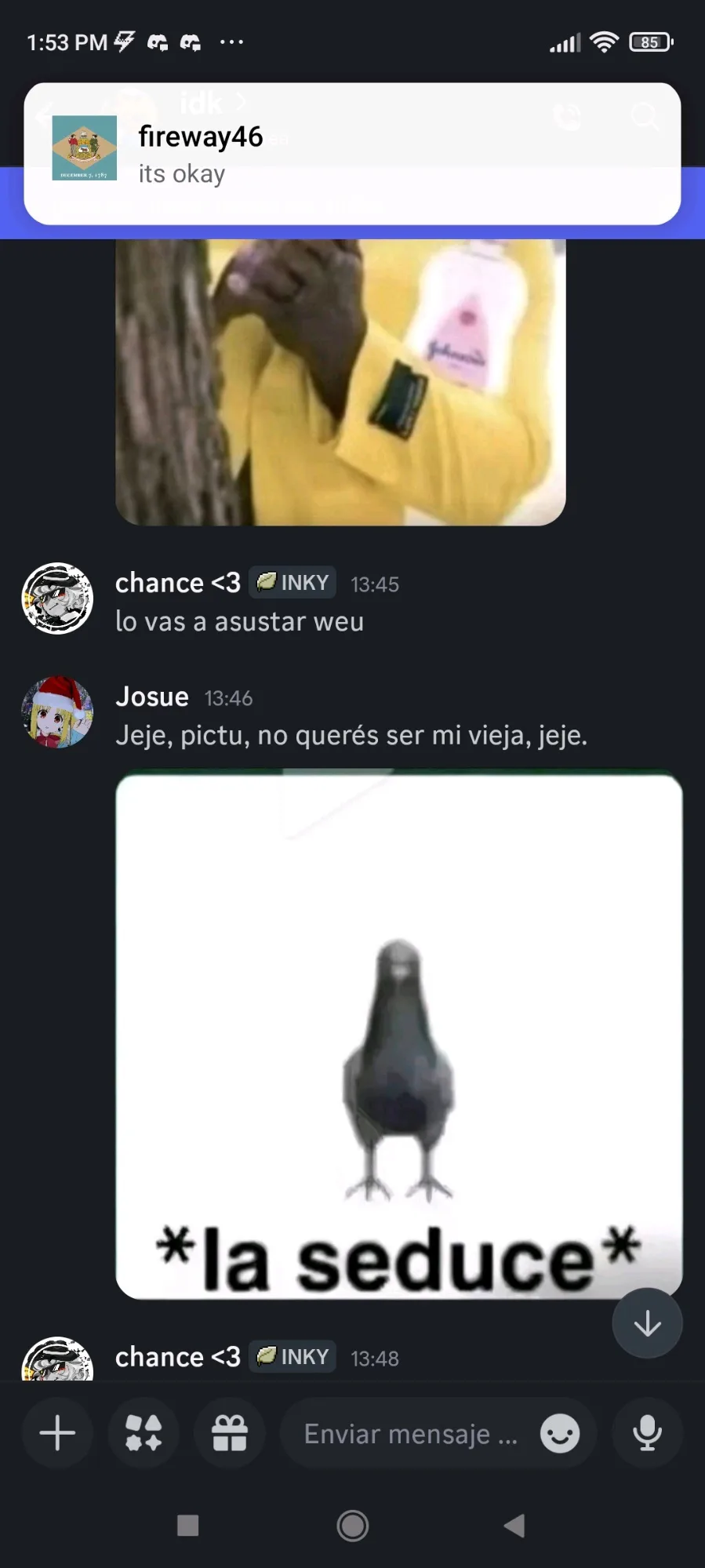Open the yellow shirt GIF image
Viewport: 705px width, 1568px height.
click(x=340, y=382)
